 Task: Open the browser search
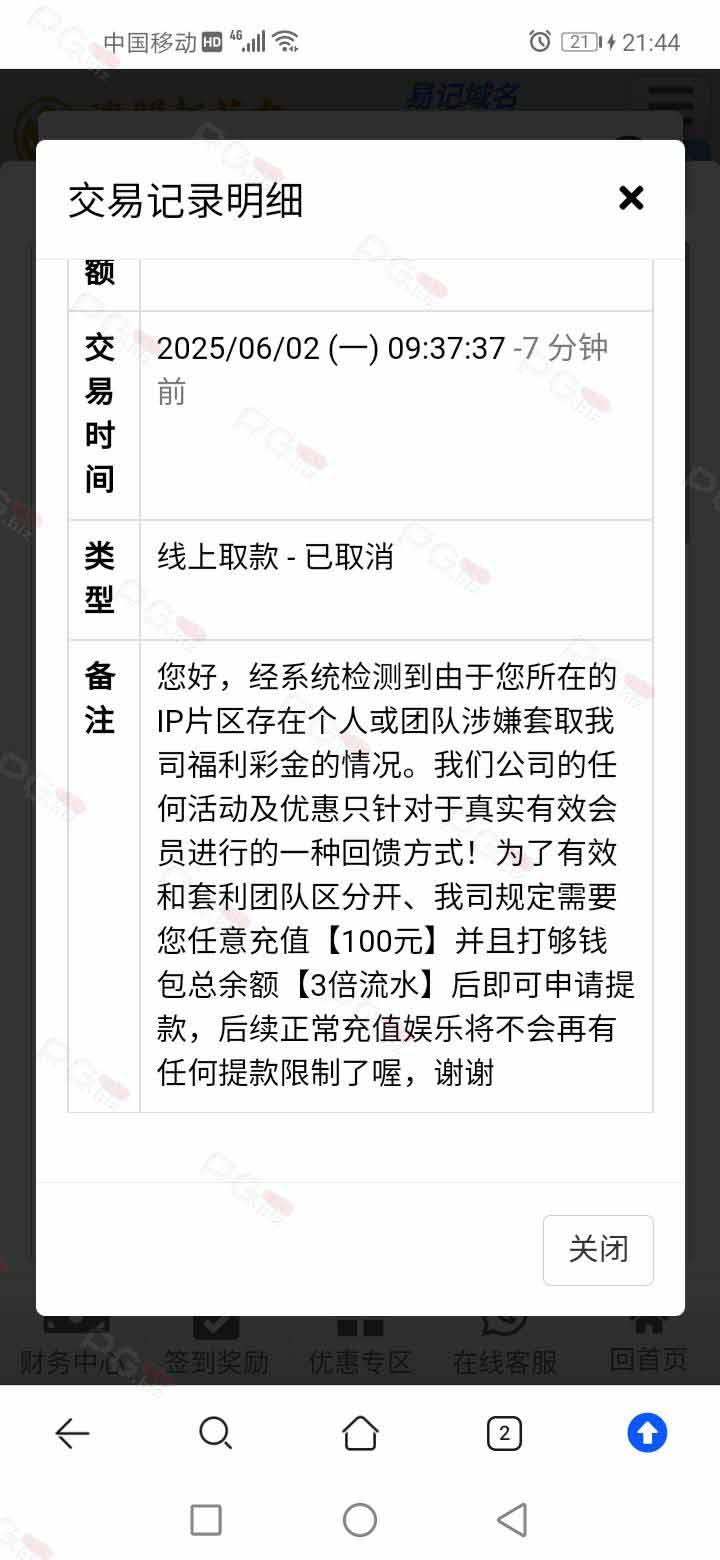pos(216,1434)
